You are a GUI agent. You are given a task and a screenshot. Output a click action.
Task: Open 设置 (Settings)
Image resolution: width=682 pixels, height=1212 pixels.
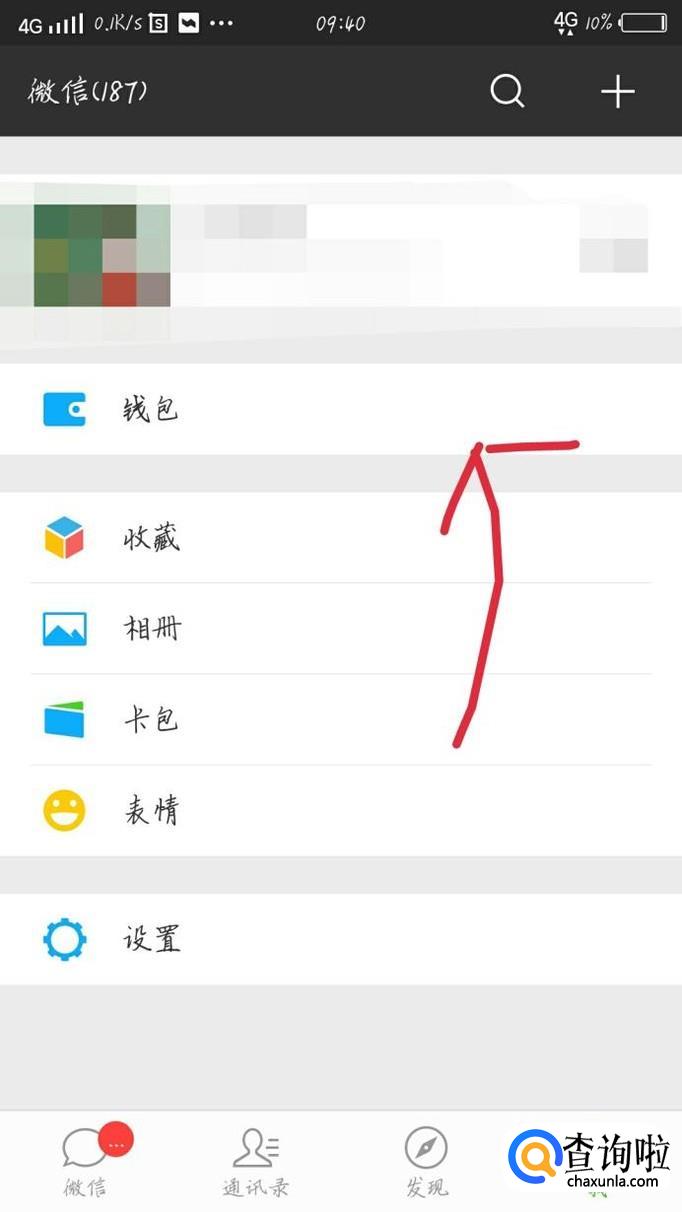(x=340, y=939)
